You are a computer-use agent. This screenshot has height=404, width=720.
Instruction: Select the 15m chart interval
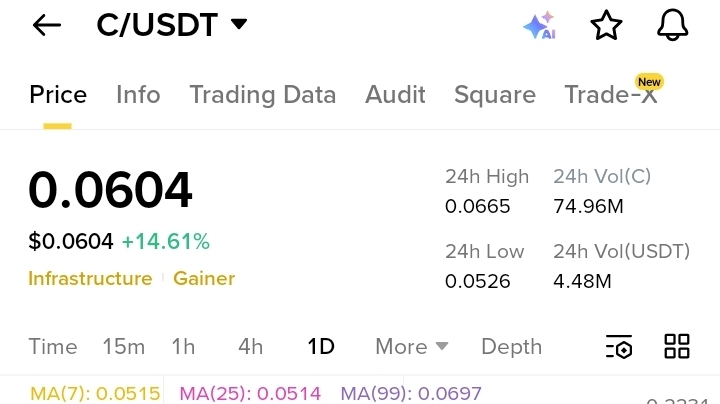[123, 347]
